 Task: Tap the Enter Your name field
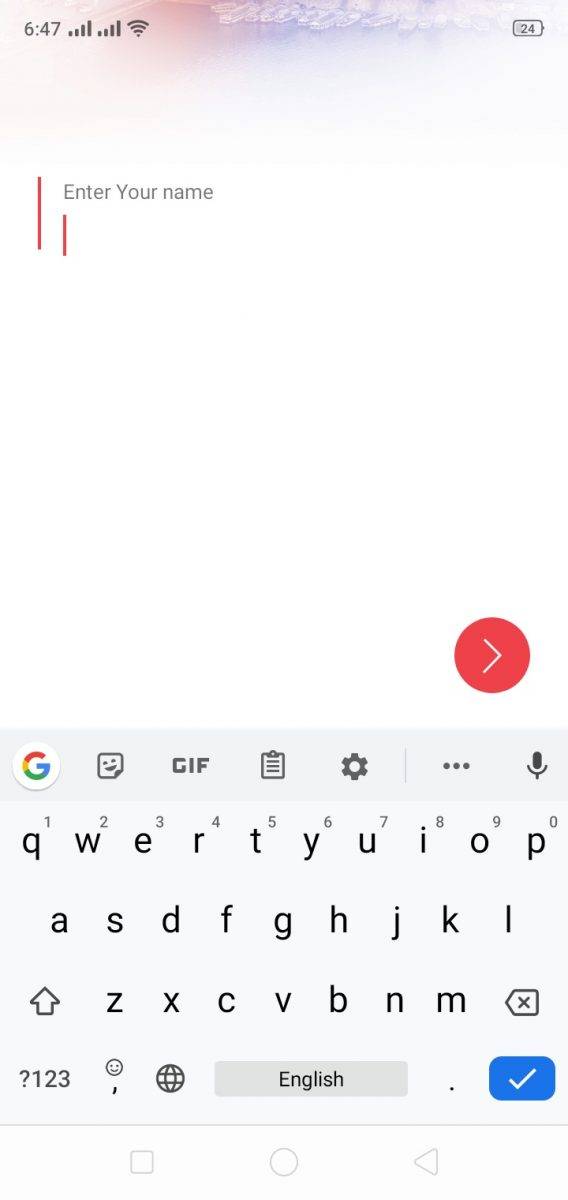tap(290, 215)
